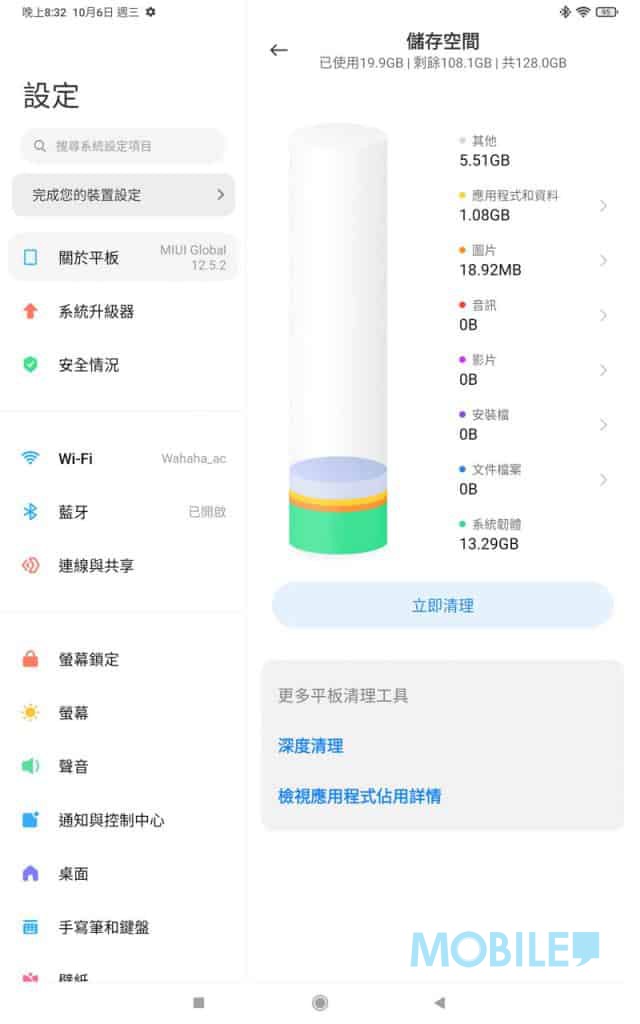The height and width of the screenshot is (1024, 640).
Task: Tap the 立即清理 button
Action: pyautogui.click(x=443, y=605)
